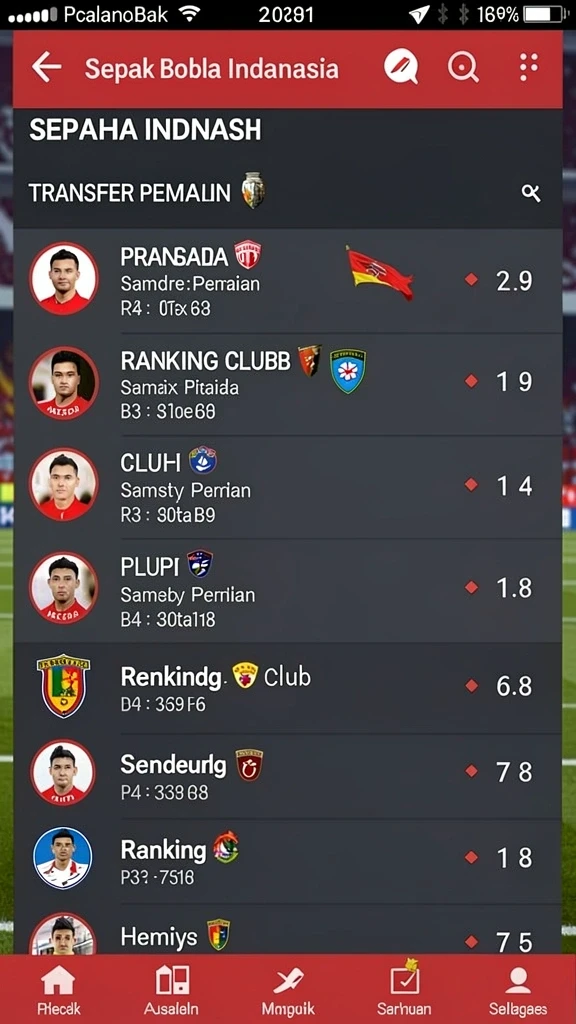Switch to the Rlecak home tab
The height and width of the screenshot is (1024, 576).
59,991
